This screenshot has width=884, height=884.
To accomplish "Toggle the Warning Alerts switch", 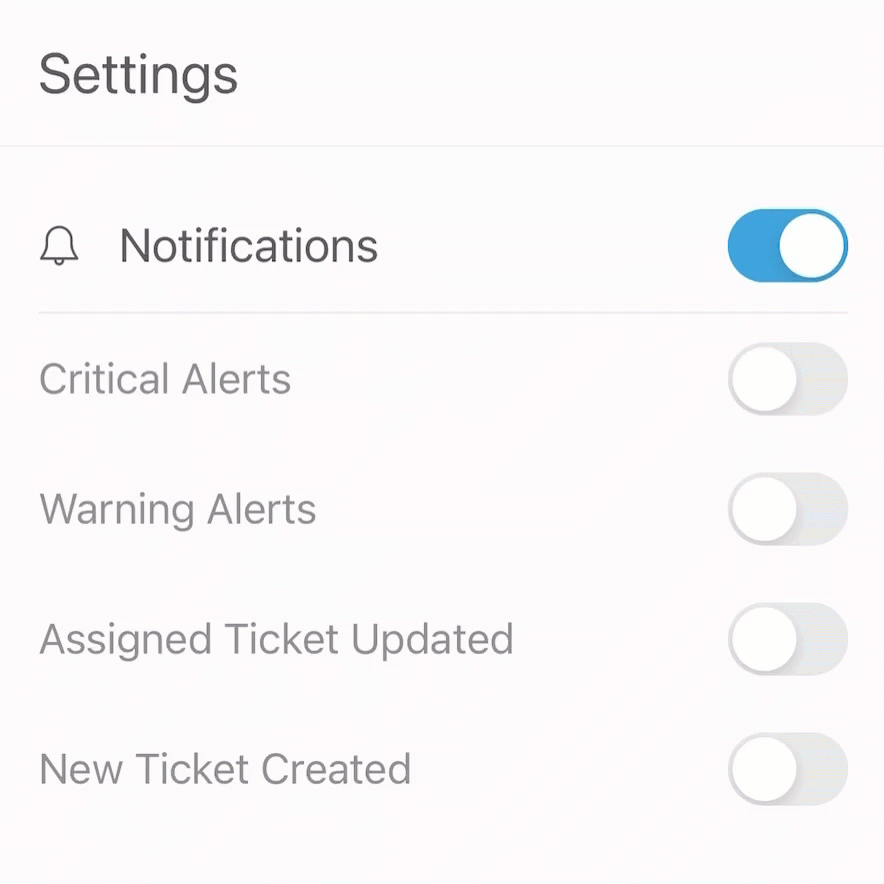I will (787, 509).
